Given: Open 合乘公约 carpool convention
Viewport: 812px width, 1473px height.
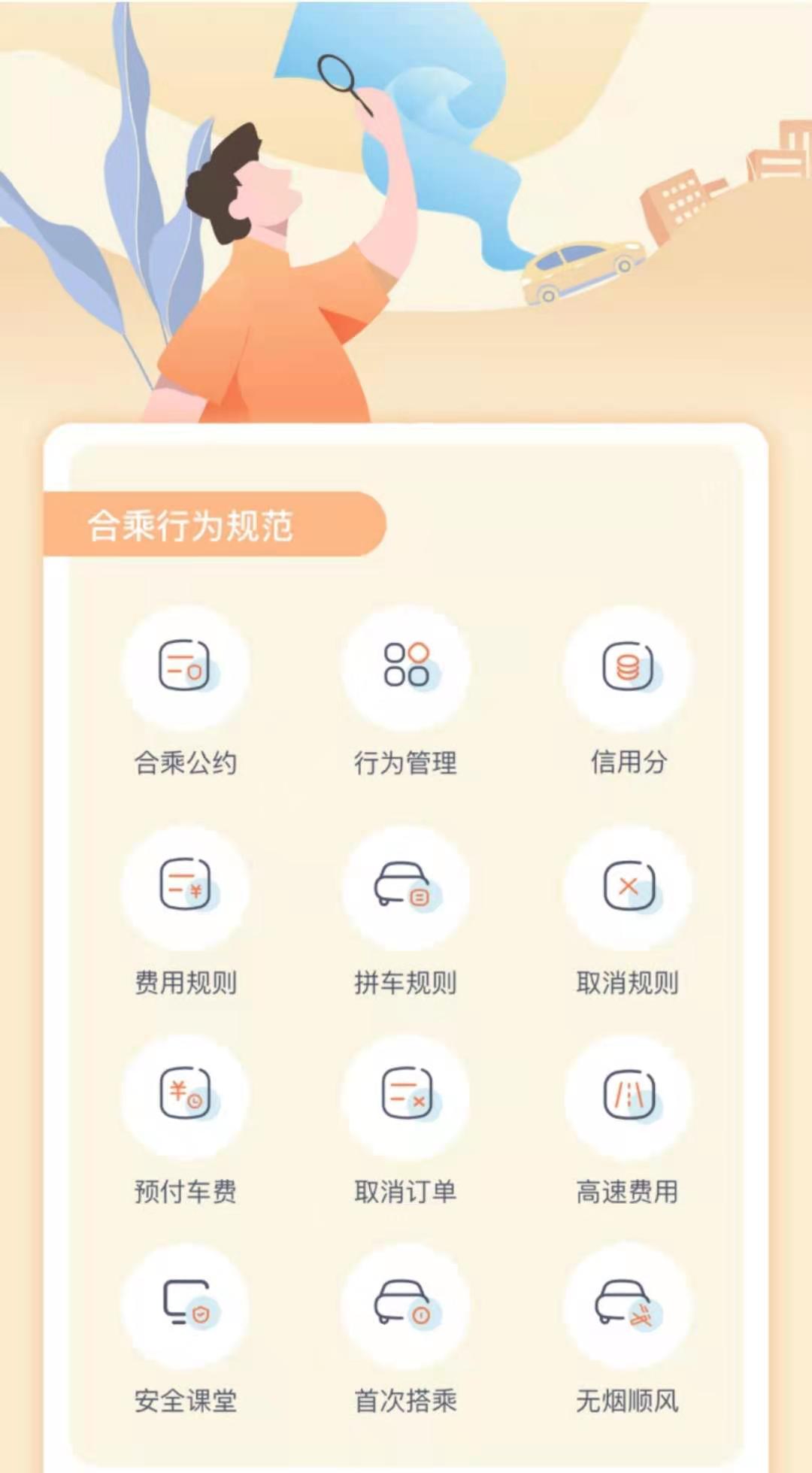Looking at the screenshot, I should (186, 668).
